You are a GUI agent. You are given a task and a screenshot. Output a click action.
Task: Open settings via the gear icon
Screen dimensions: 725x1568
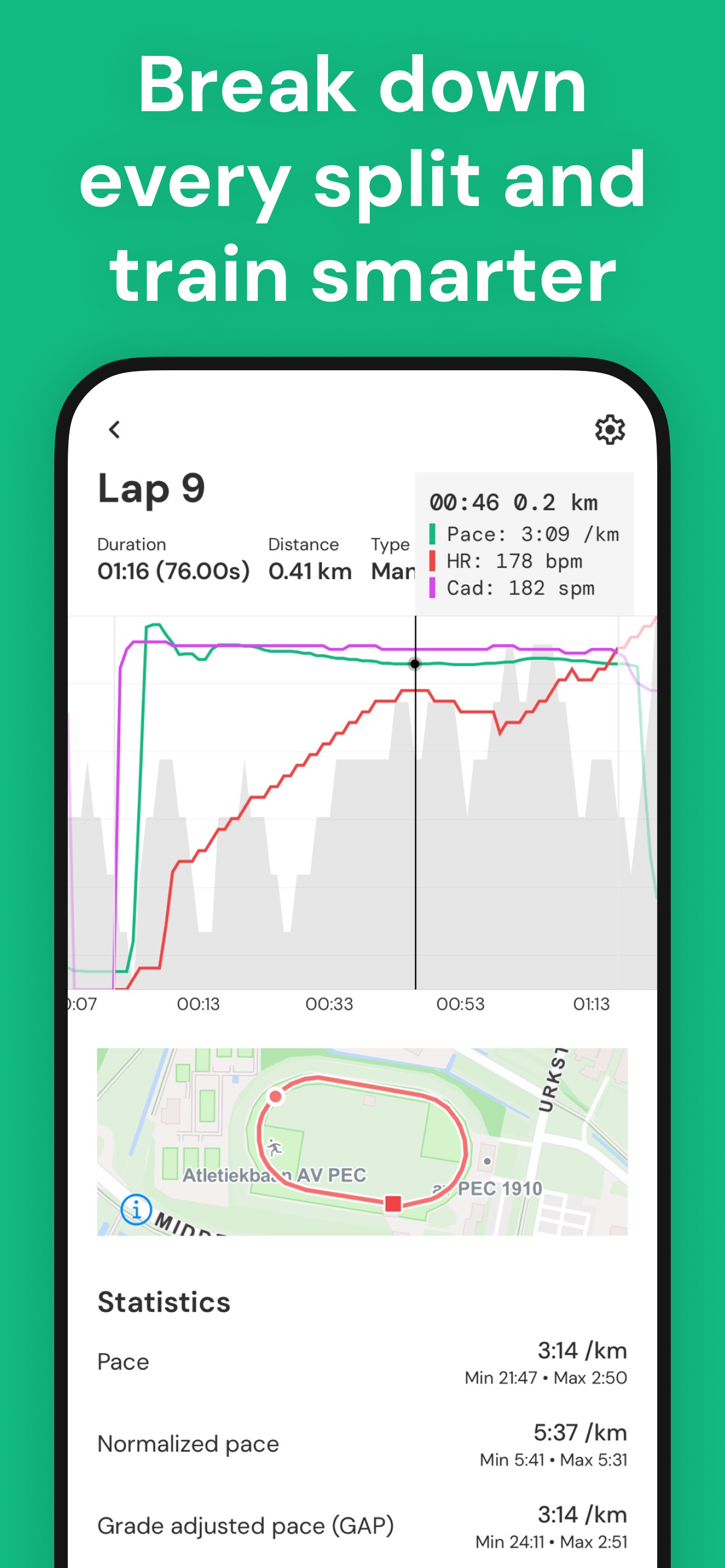pyautogui.click(x=610, y=430)
